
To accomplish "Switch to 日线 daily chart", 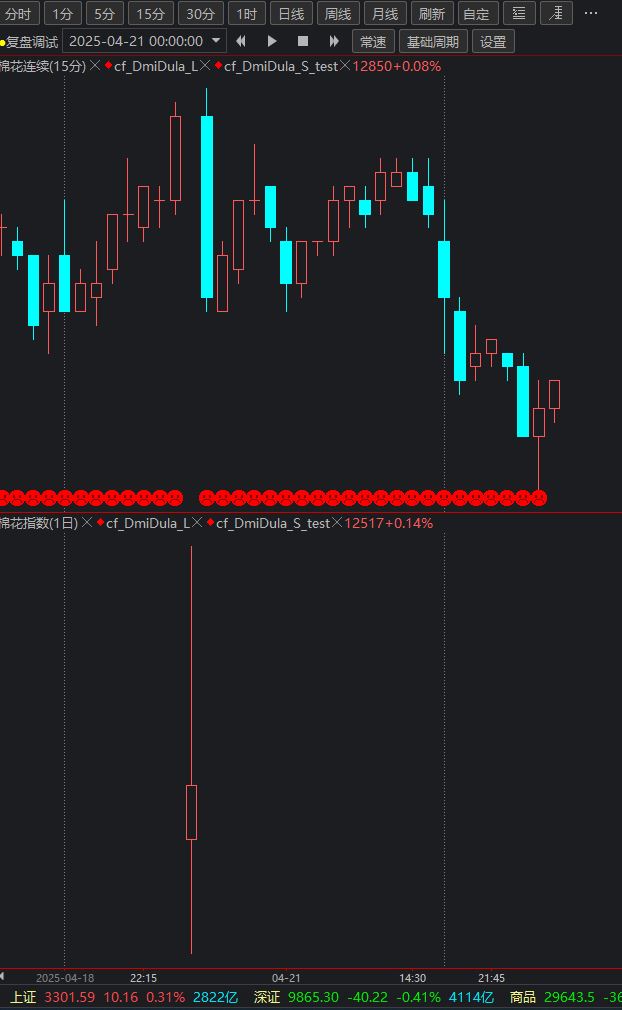I will (291, 14).
